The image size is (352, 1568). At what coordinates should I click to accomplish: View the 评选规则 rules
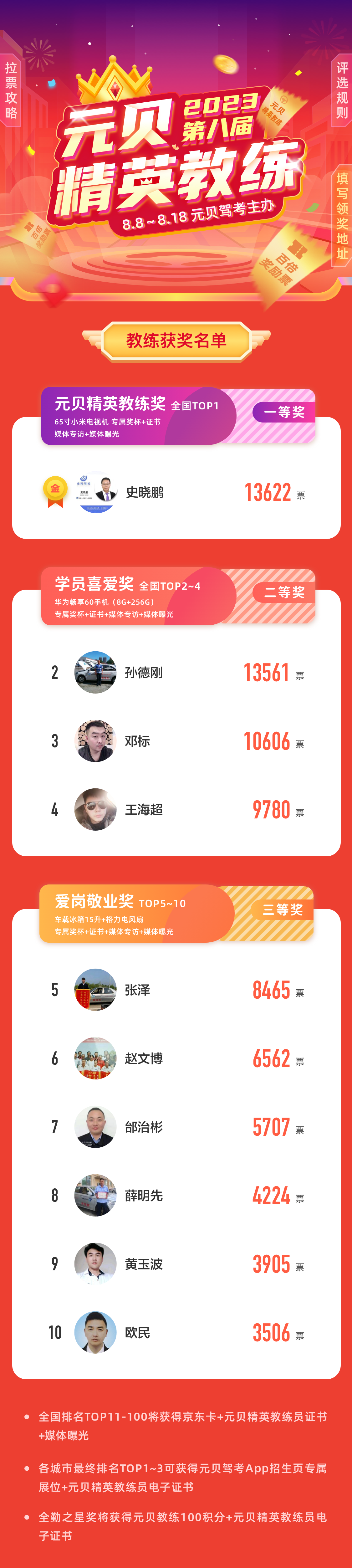pyautogui.click(x=342, y=90)
